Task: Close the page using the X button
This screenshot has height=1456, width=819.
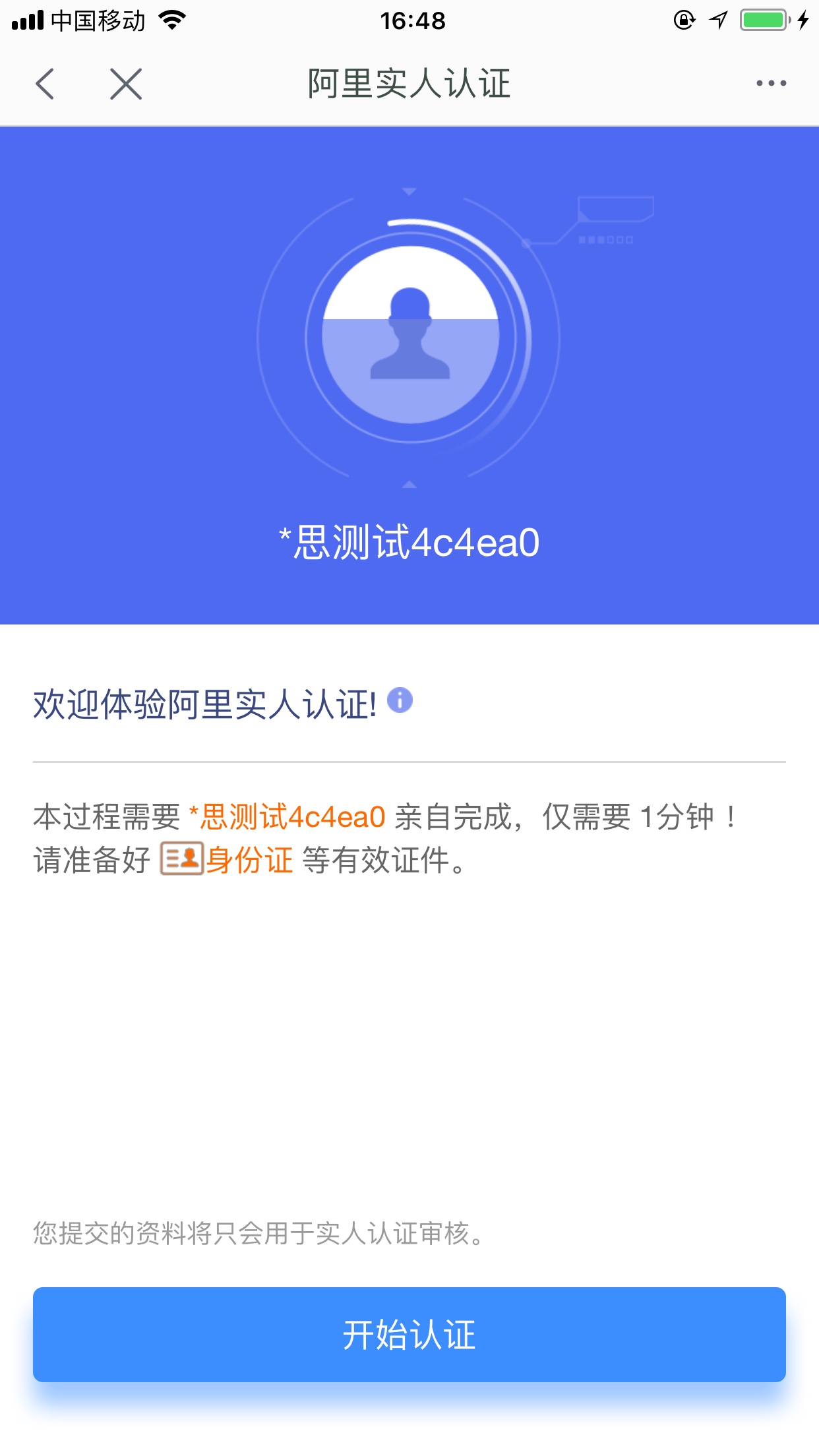Action: pos(125,84)
